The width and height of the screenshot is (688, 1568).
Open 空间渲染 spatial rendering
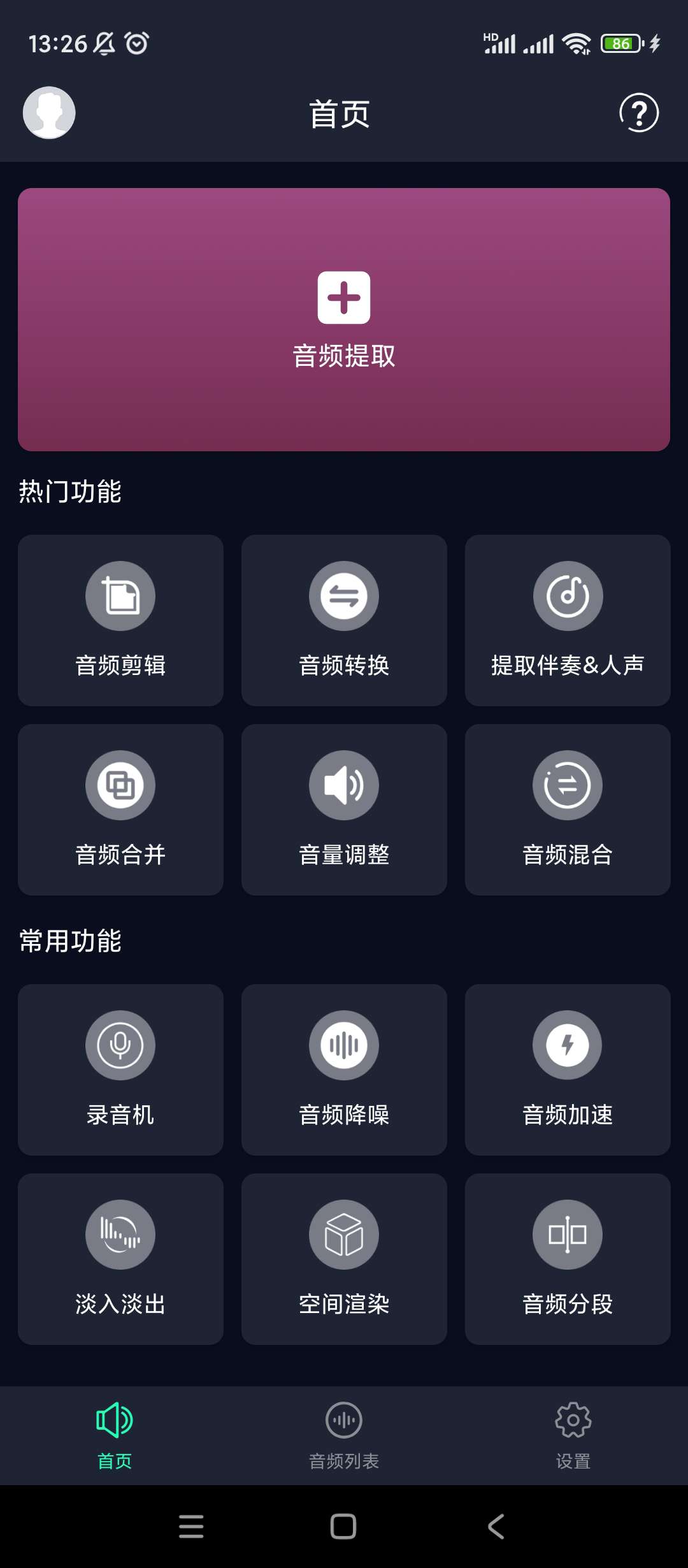344,1259
